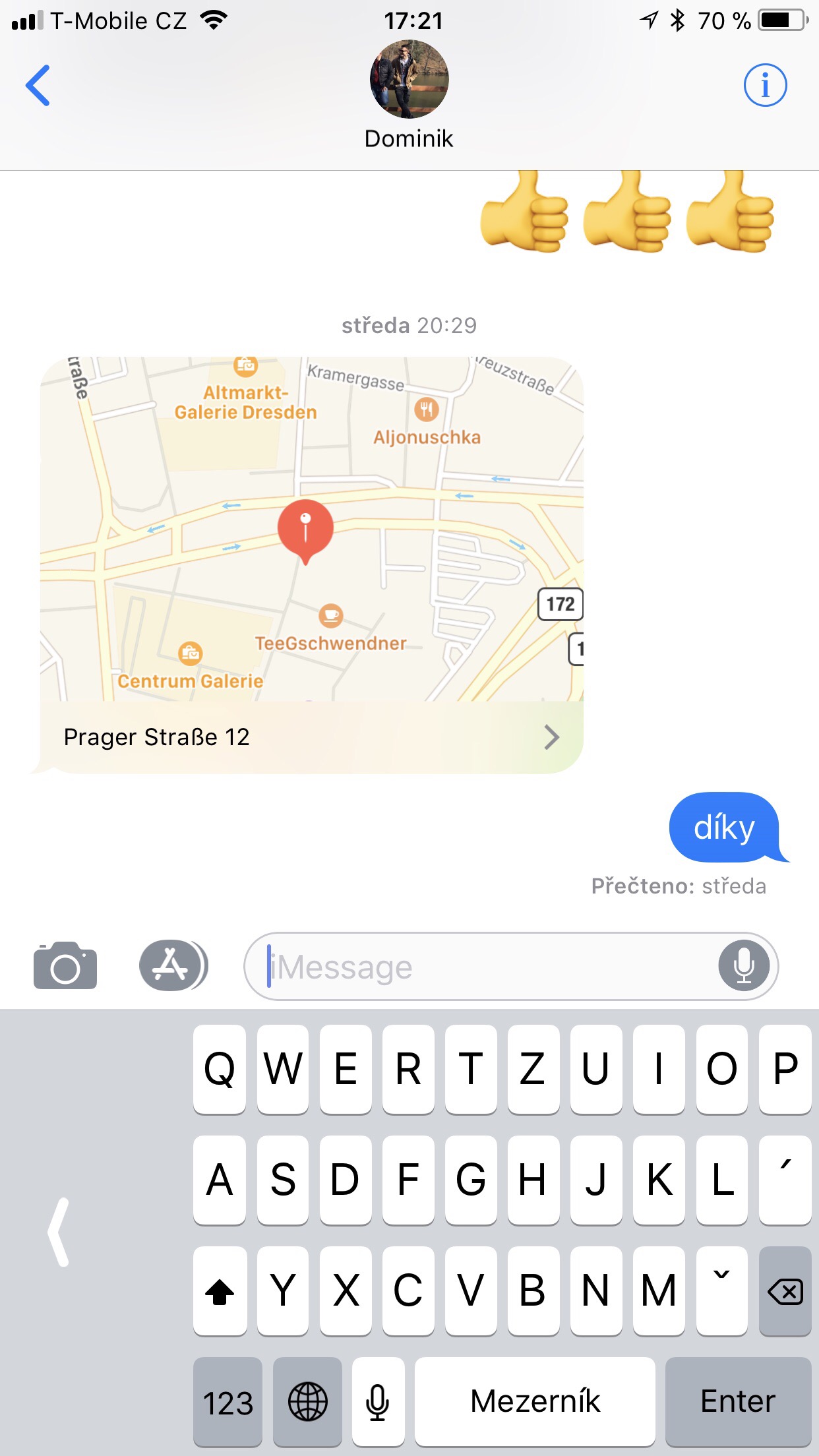Switch keyboard language with the globe key
The width and height of the screenshot is (819, 1456).
click(x=307, y=1401)
